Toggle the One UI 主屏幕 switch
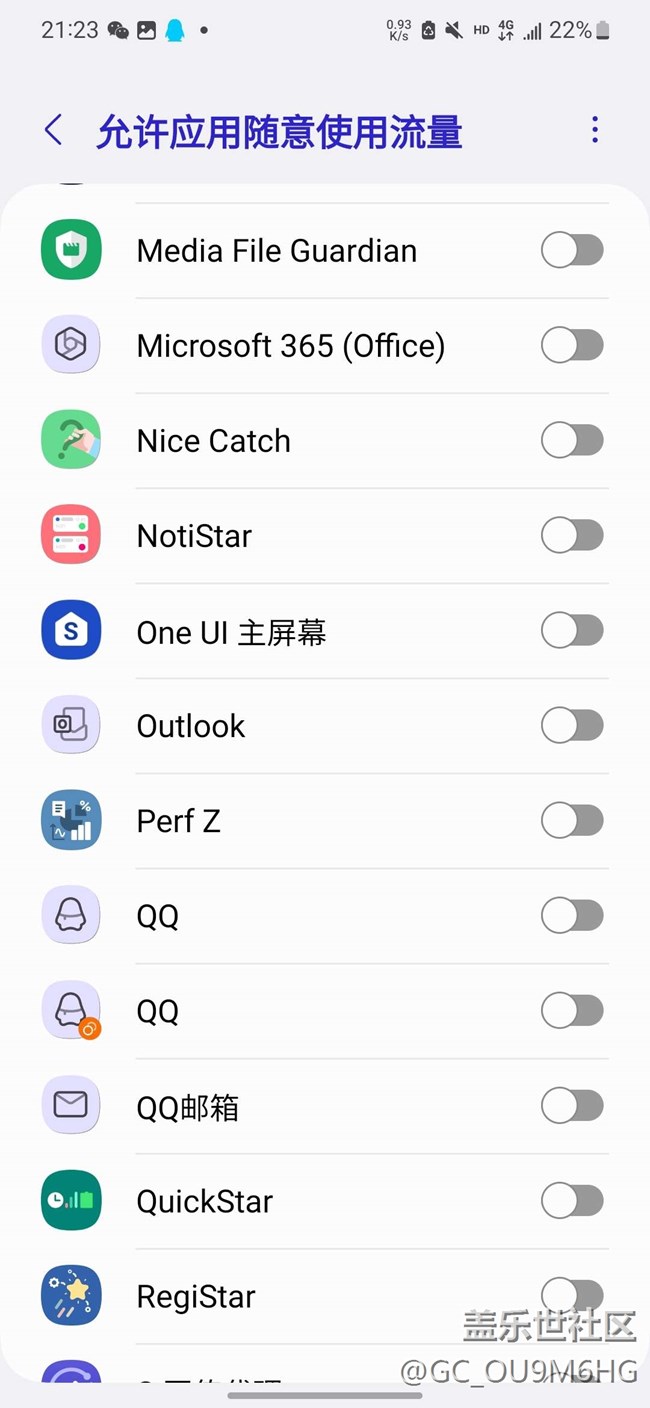Image resolution: width=650 pixels, height=1408 pixels. (572, 631)
